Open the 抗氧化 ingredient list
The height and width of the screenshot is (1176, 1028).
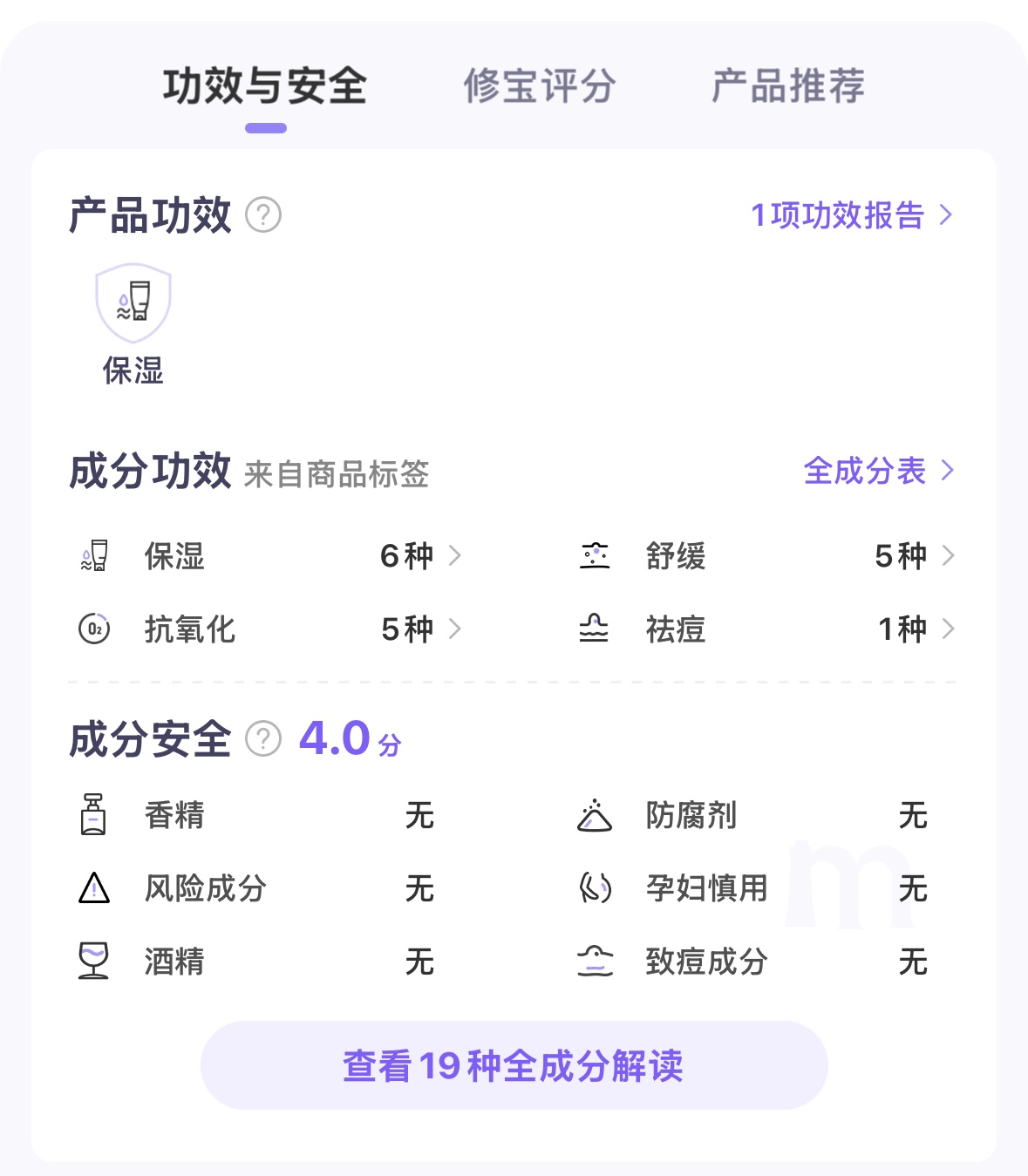270,629
